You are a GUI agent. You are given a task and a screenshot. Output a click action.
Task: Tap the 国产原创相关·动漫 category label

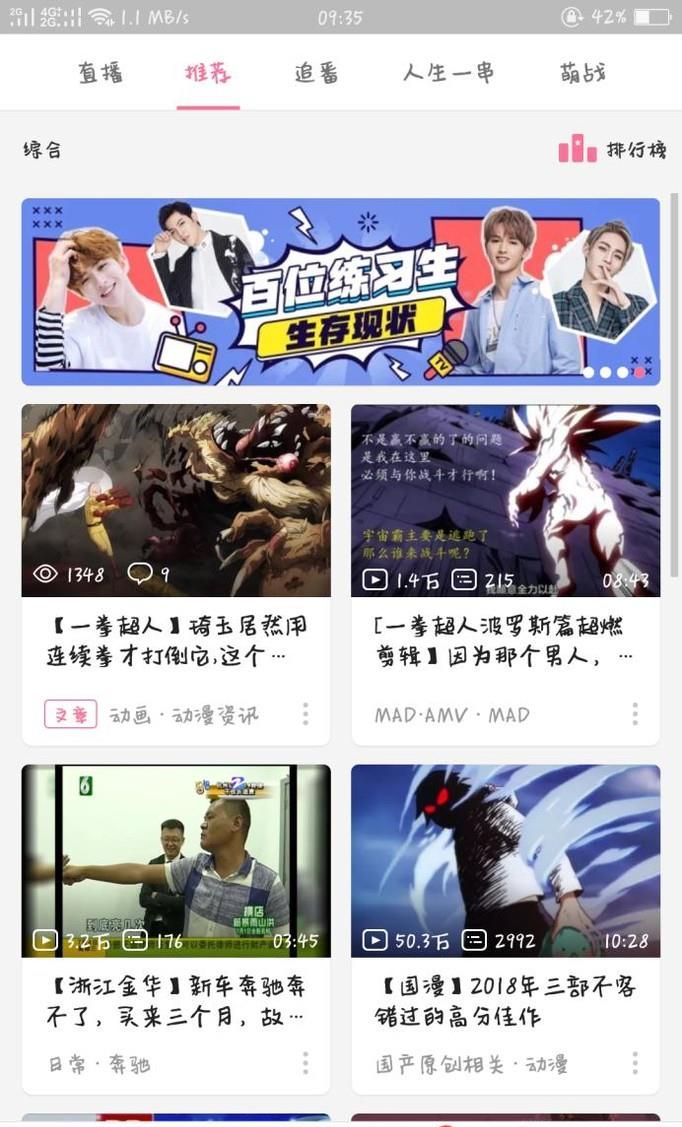(x=471, y=1064)
